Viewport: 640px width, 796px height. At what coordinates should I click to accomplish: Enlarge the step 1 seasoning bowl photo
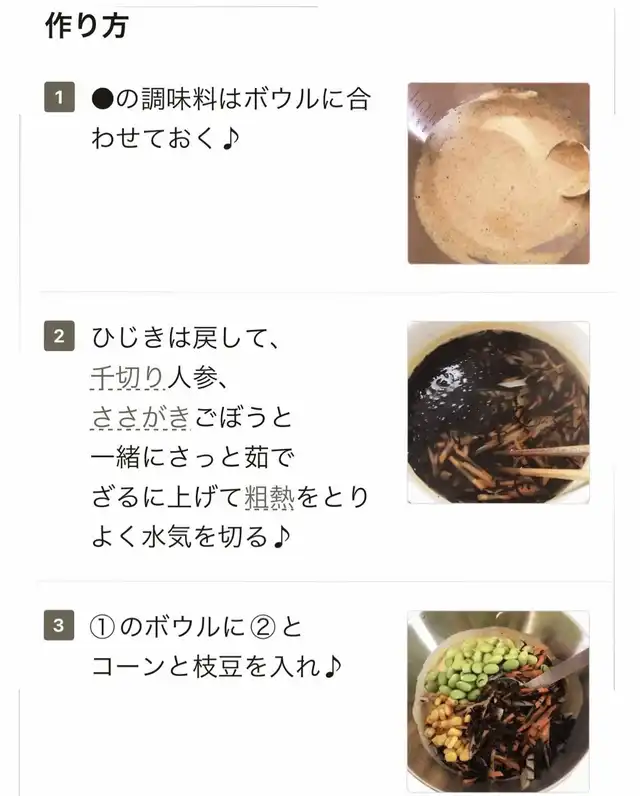coord(498,173)
